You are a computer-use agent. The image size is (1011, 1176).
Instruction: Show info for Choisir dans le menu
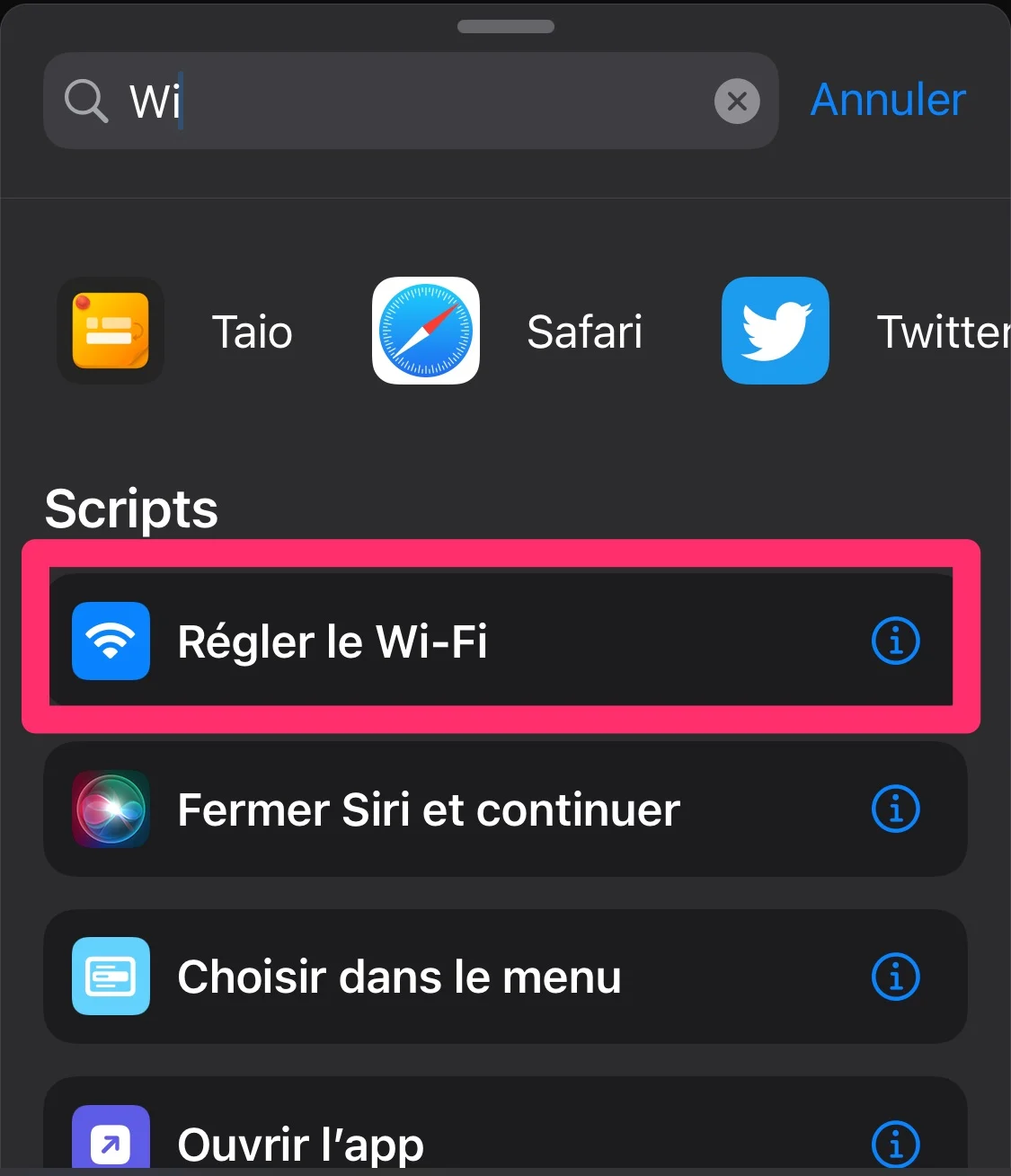pos(896,977)
